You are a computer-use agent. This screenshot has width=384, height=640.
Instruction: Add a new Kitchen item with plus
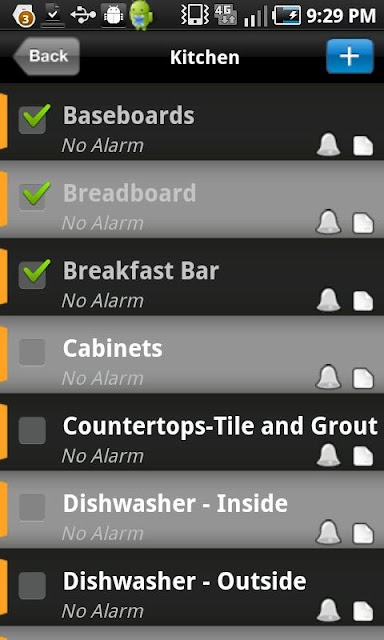[350, 56]
